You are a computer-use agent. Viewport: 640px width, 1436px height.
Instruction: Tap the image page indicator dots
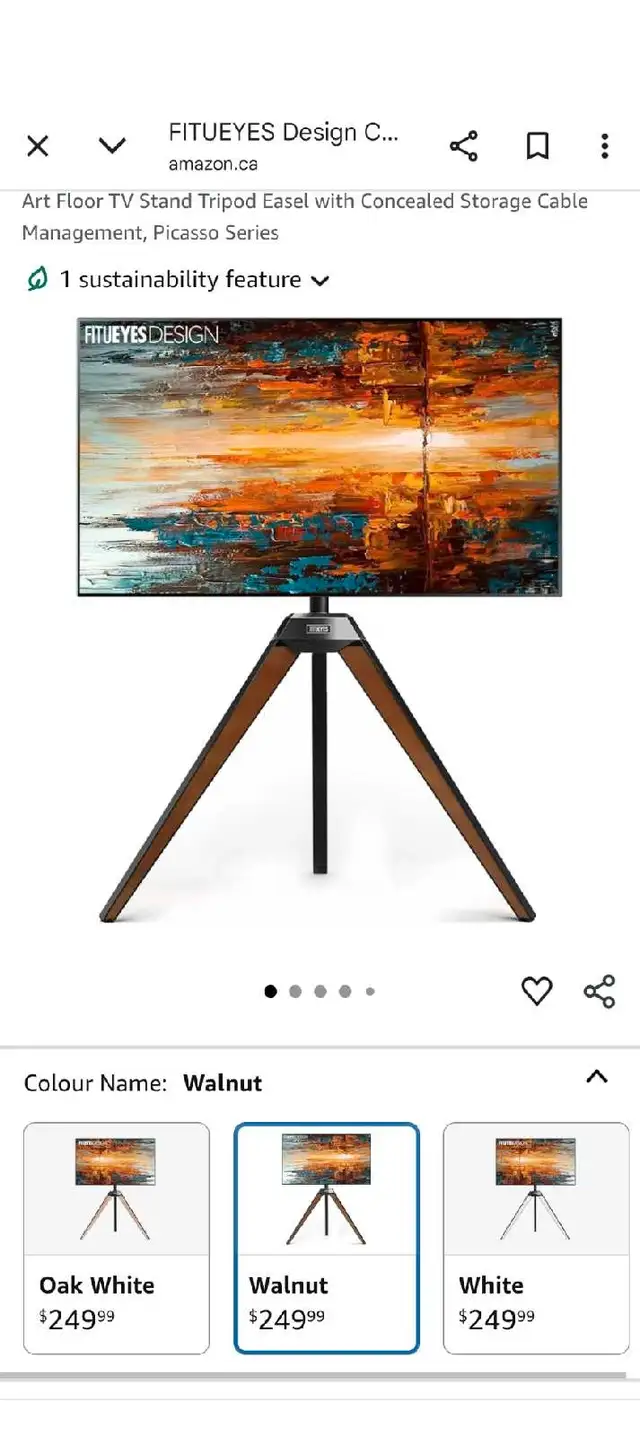[320, 991]
